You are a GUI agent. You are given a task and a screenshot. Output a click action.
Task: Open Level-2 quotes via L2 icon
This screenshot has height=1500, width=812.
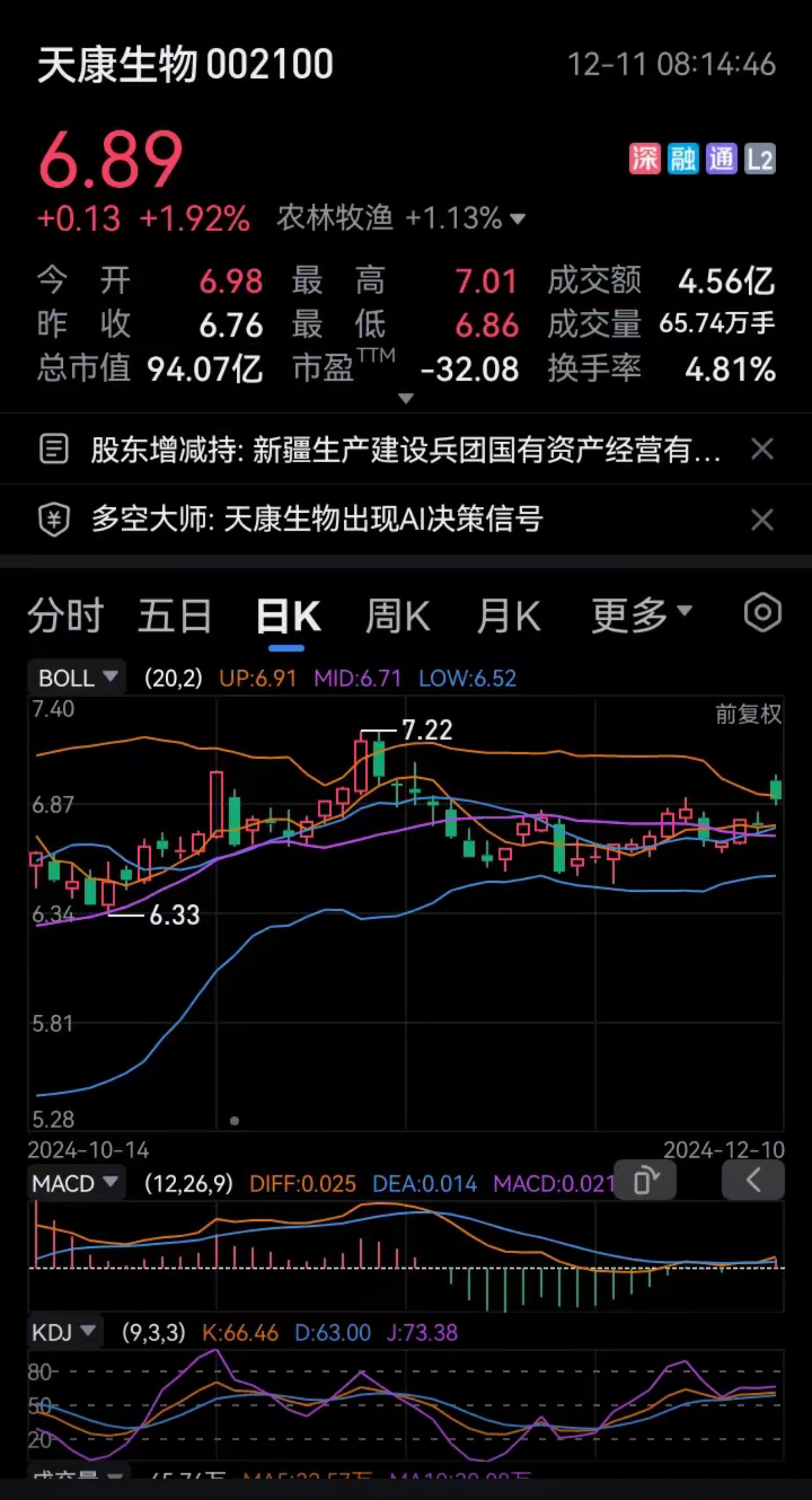pyautogui.click(x=760, y=159)
